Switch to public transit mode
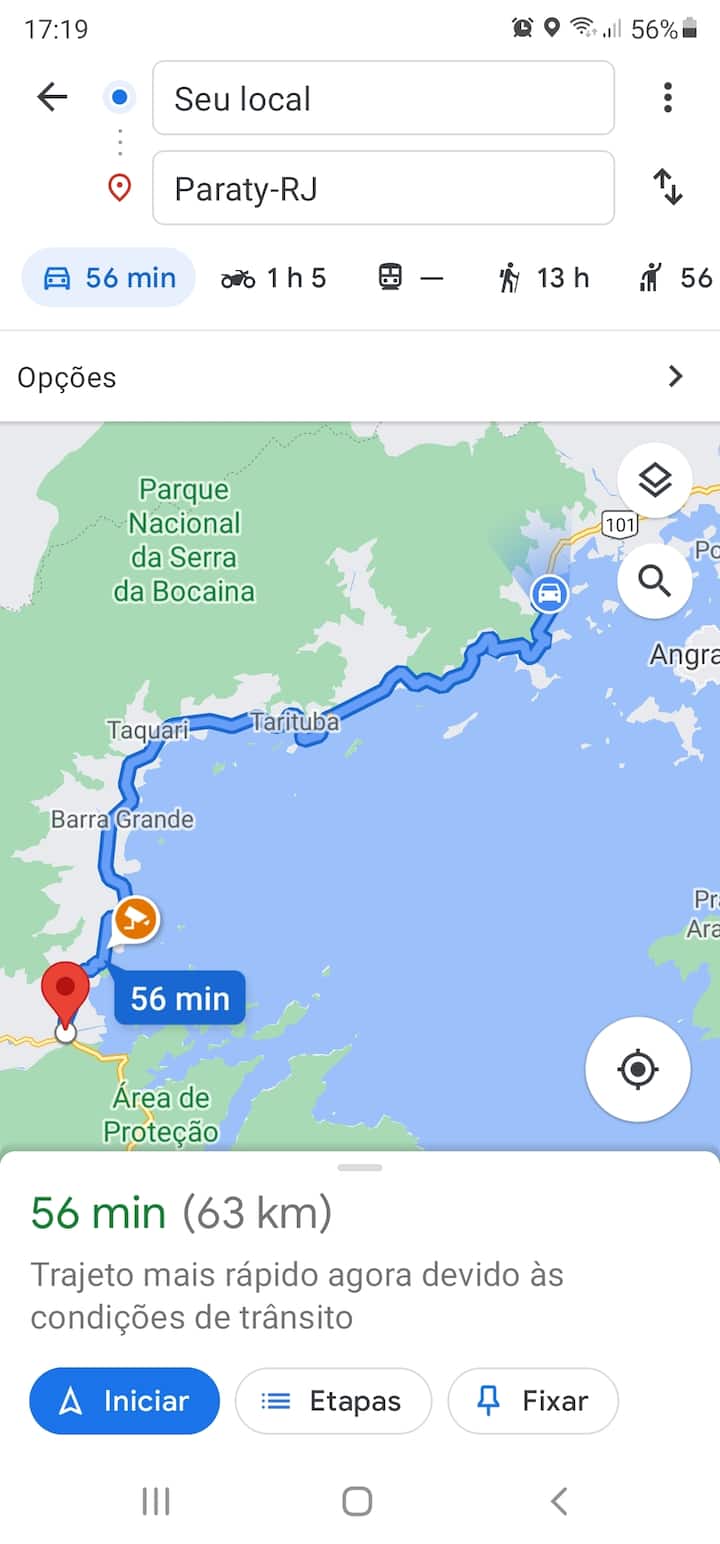The height and width of the screenshot is (1544, 720). click(x=411, y=278)
